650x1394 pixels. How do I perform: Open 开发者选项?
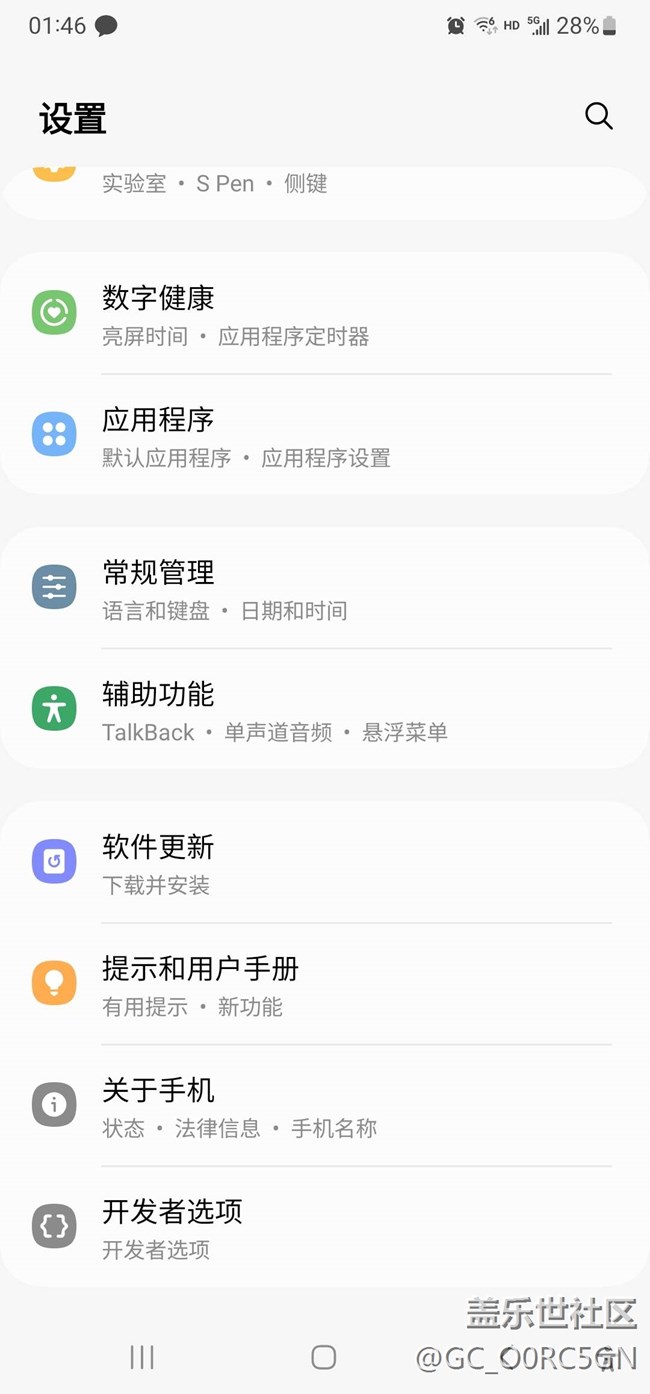324,1227
